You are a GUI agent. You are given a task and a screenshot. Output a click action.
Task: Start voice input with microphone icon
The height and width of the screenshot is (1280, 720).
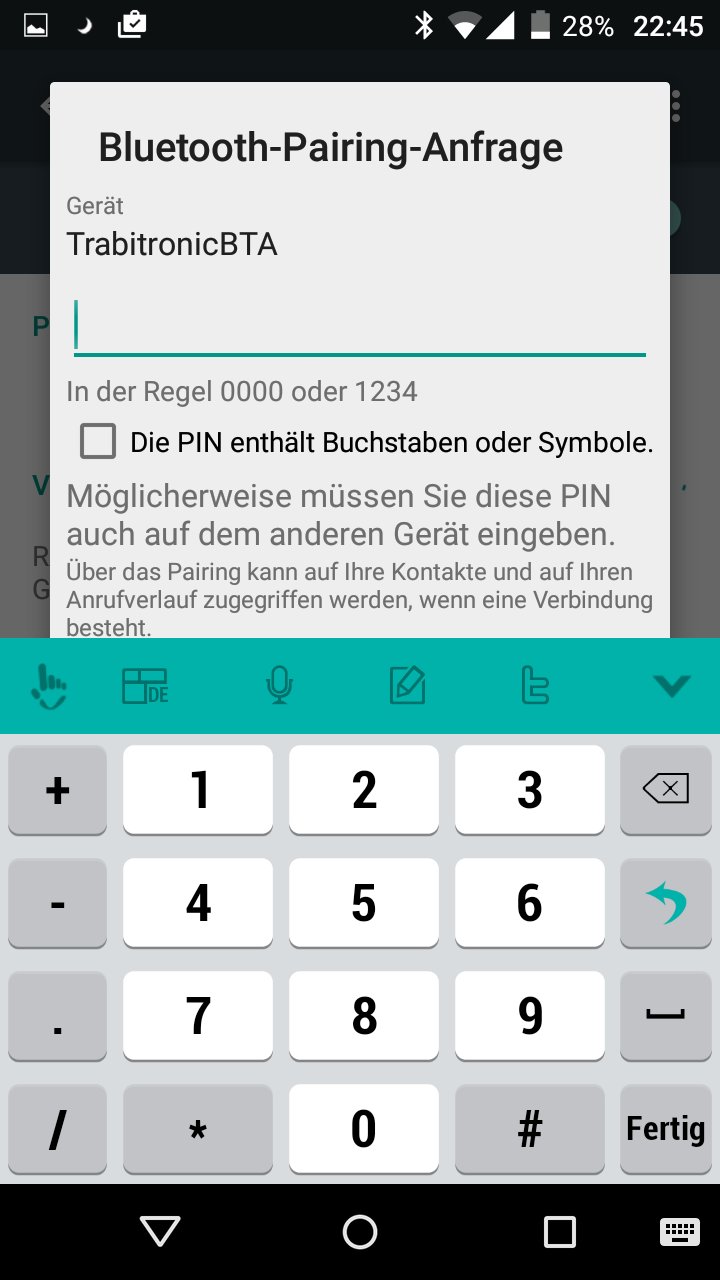pos(279,686)
